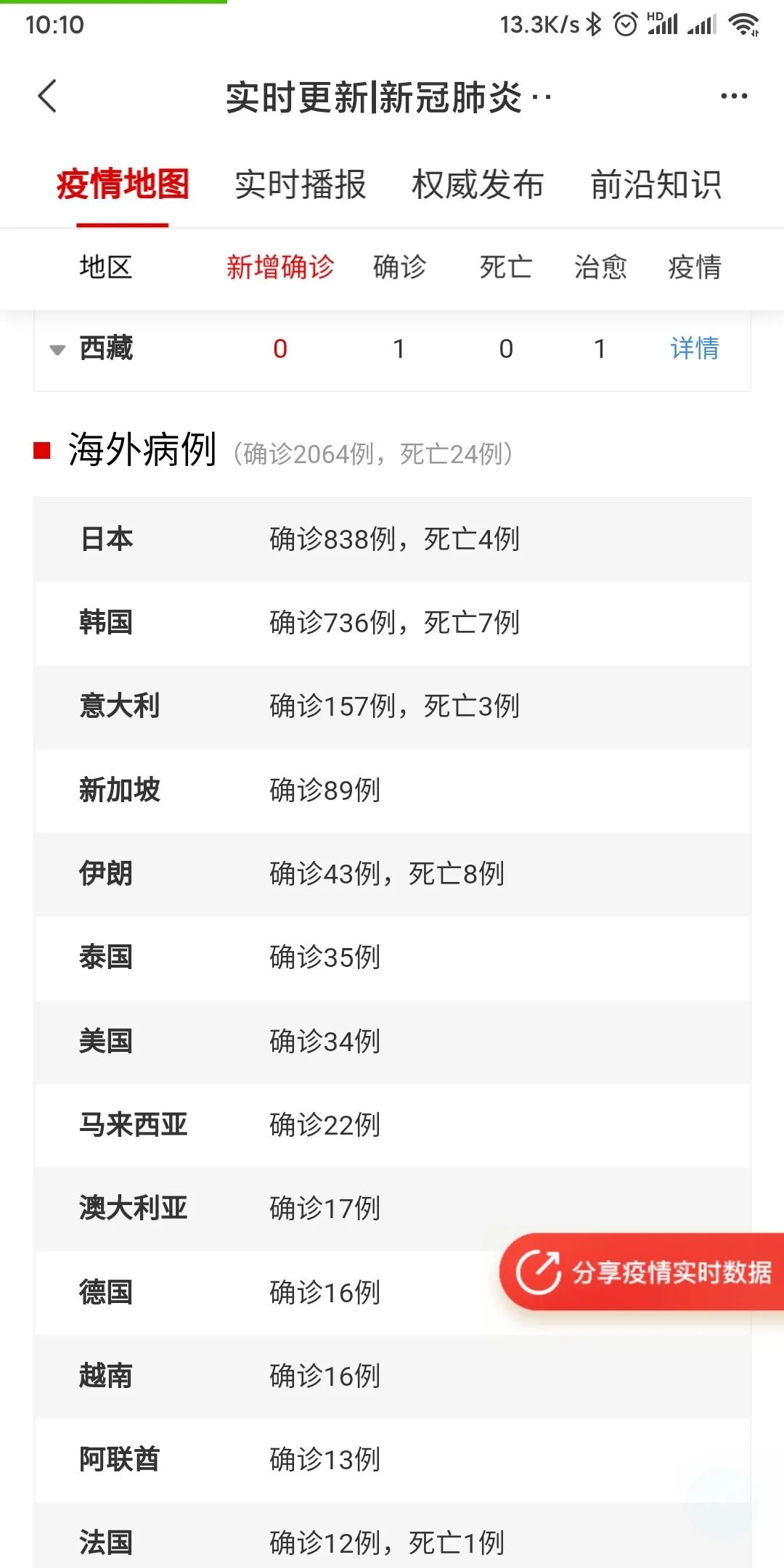Screen dimensions: 784x1568
Task: Switch to the 实时播报 tab
Action: point(300,184)
